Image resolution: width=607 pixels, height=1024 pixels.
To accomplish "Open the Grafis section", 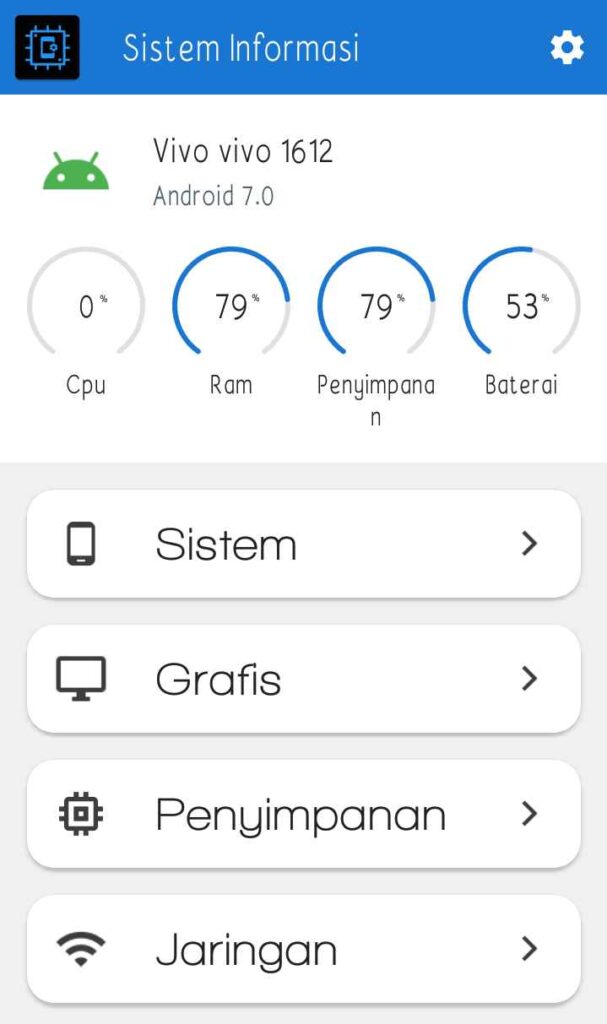I will [x=303, y=679].
